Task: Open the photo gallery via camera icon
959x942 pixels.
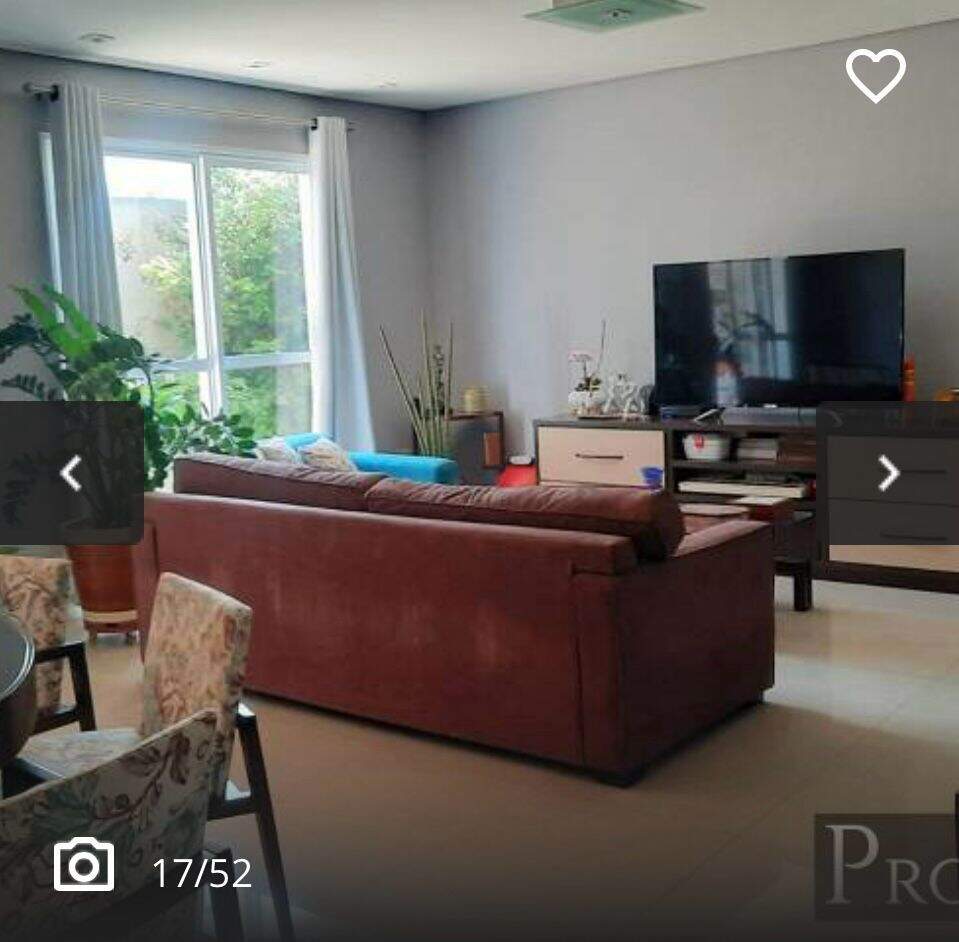Action: [x=84, y=864]
